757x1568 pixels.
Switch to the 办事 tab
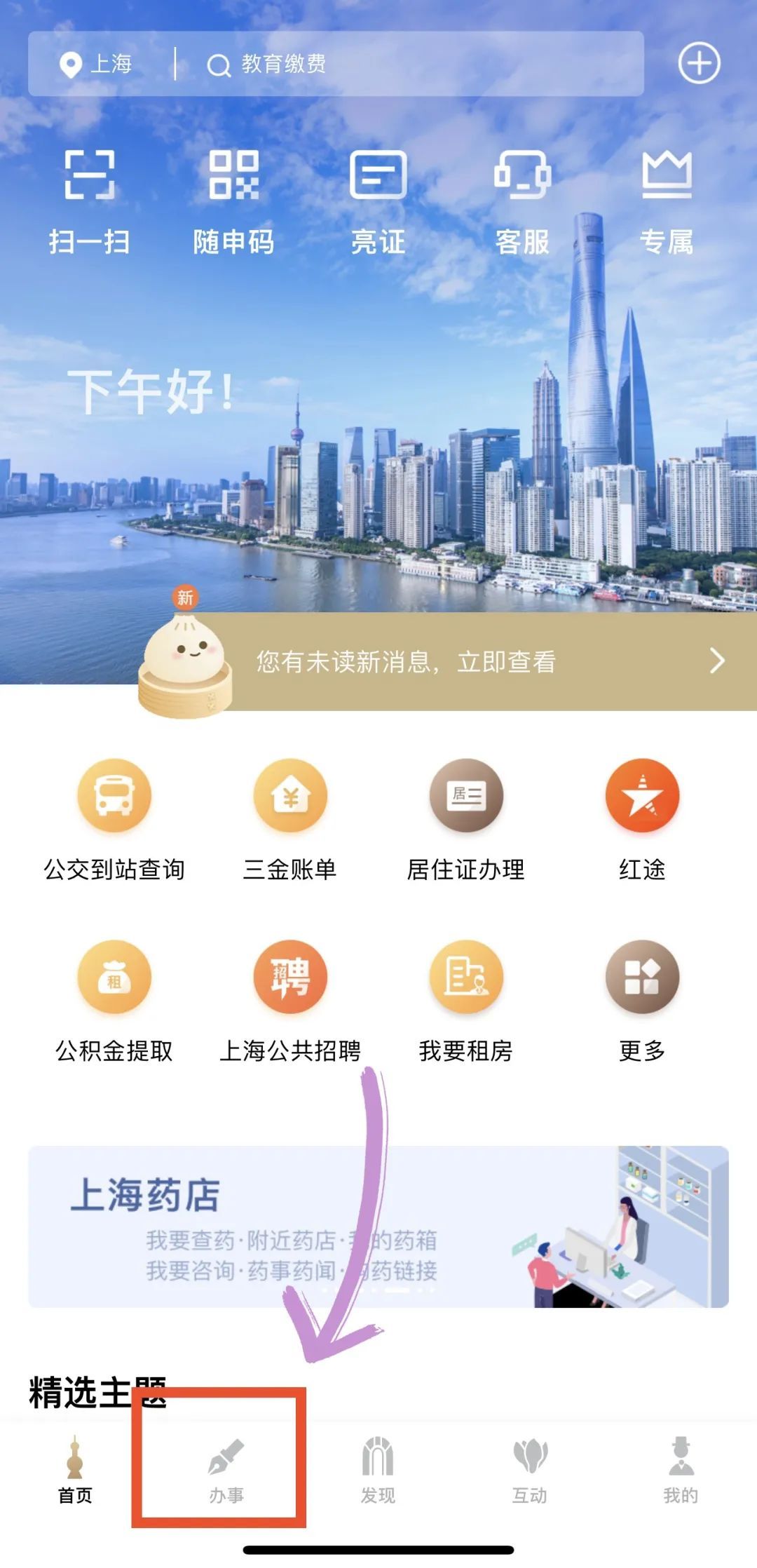coord(226,1470)
